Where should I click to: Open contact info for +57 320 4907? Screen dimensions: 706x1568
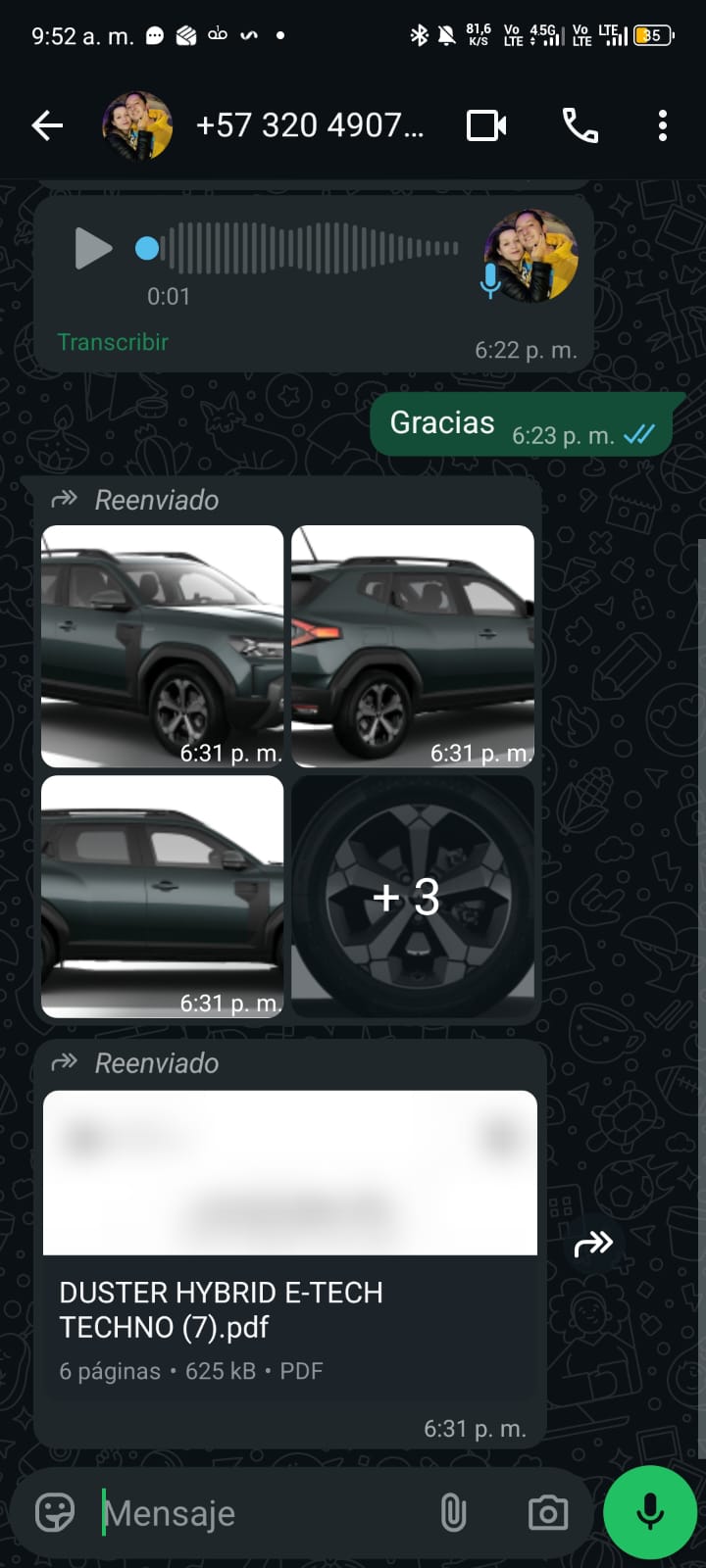(x=309, y=125)
